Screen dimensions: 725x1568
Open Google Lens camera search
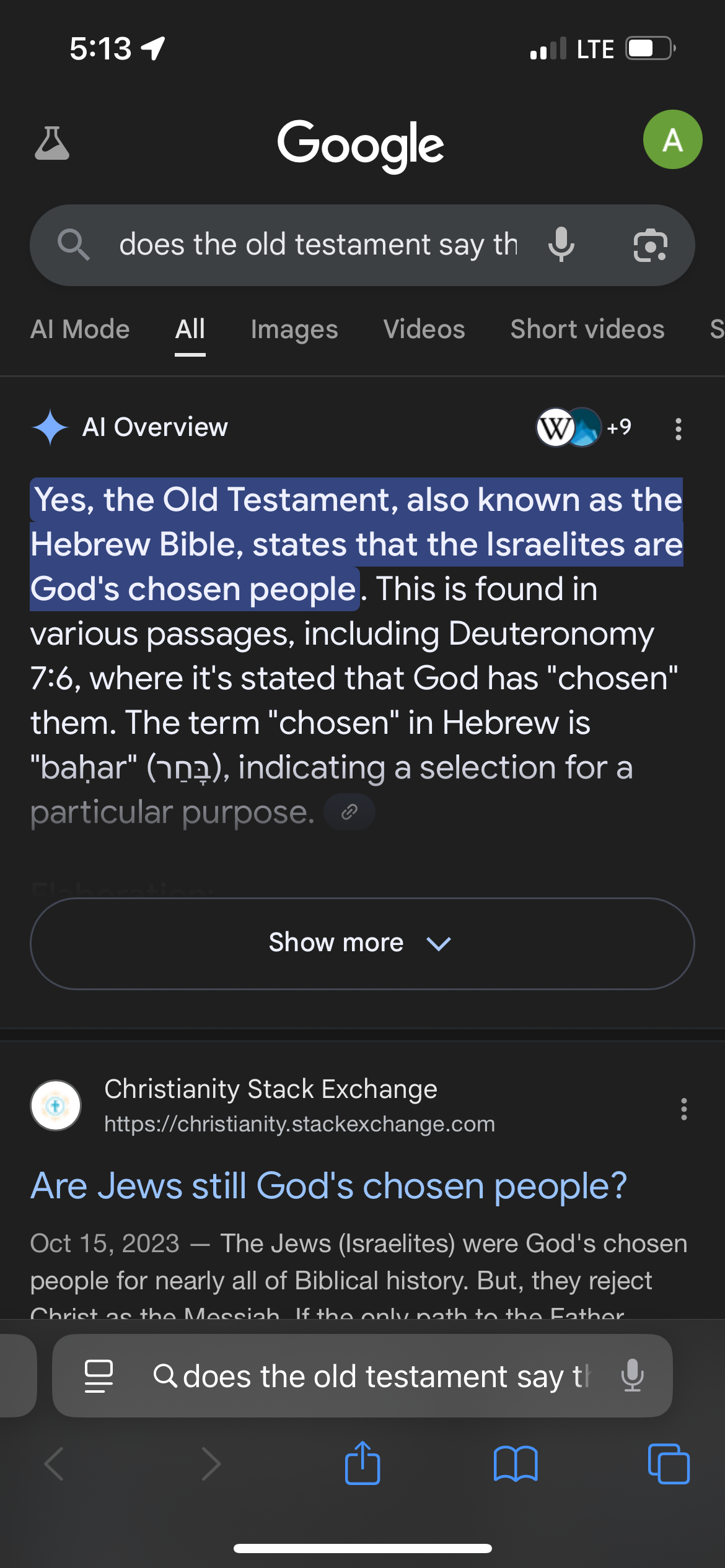pos(651,245)
